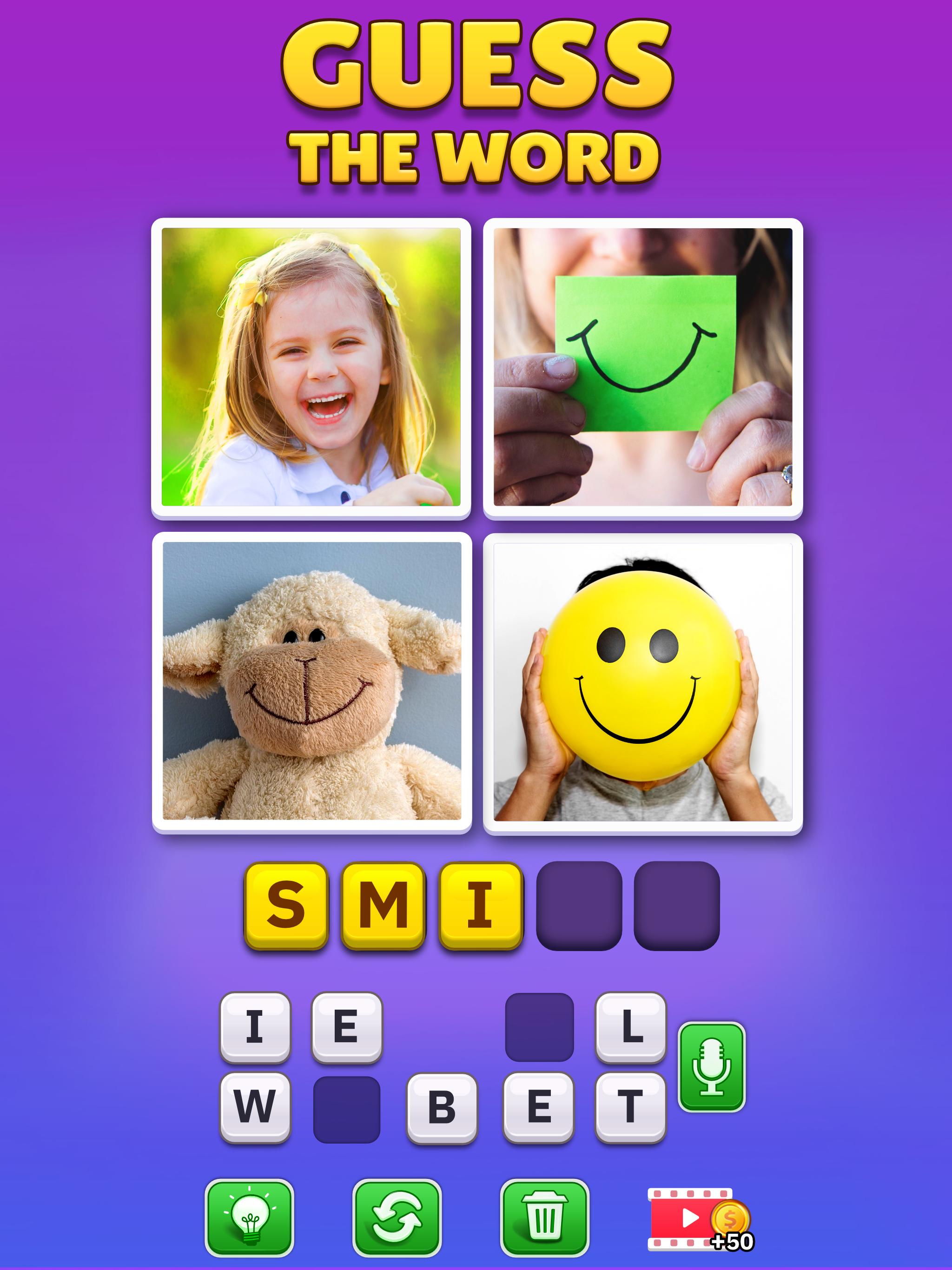The image size is (952, 1270).
Task: Select the E tile between B and T
Action: tap(538, 1106)
